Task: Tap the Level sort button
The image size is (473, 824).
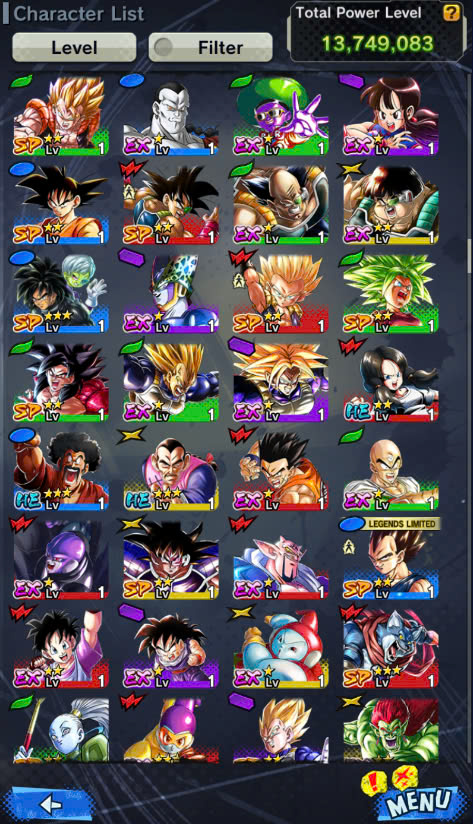Action: pyautogui.click(x=74, y=48)
